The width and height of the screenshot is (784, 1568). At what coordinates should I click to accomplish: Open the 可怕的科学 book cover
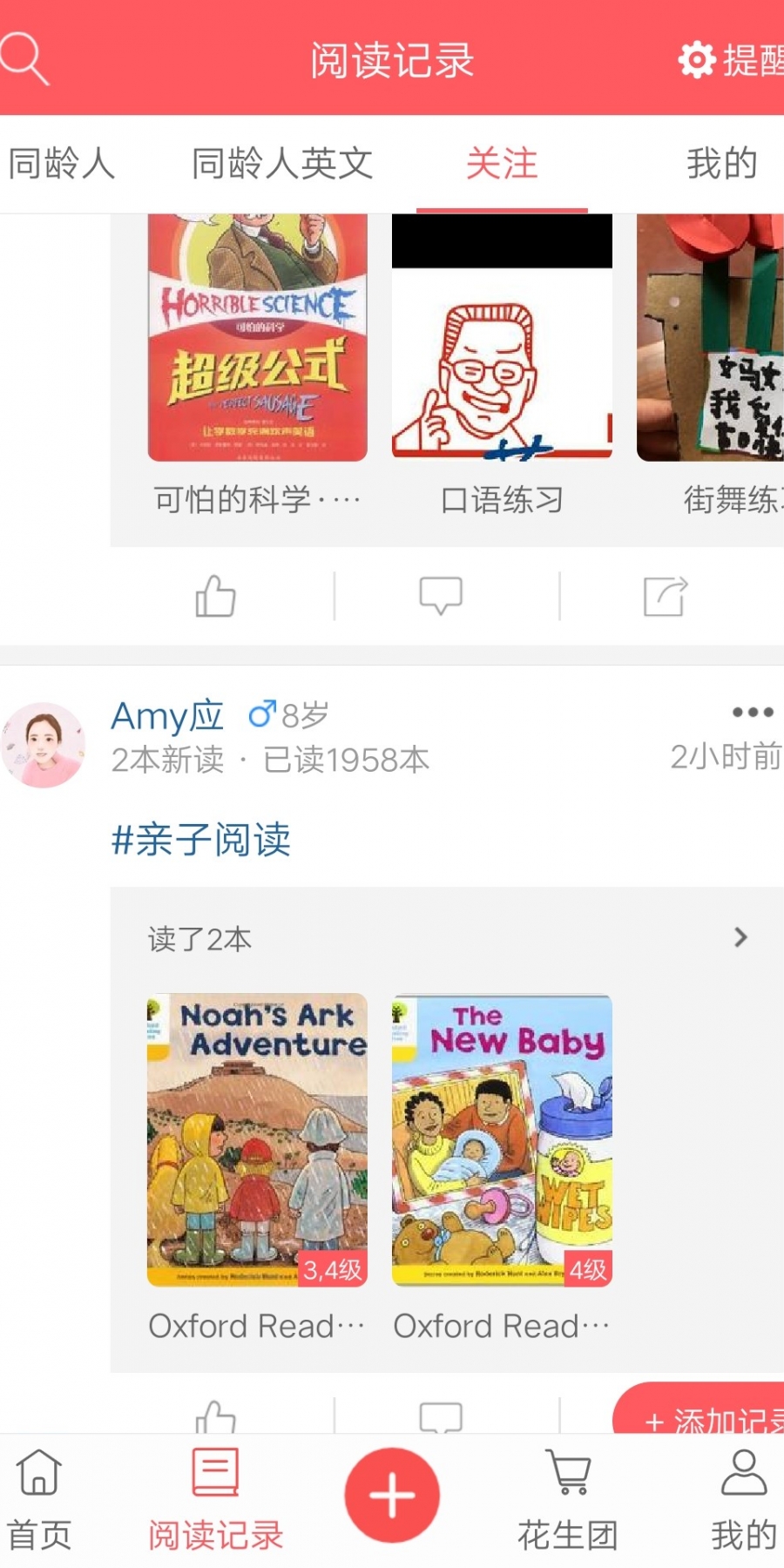(x=257, y=338)
